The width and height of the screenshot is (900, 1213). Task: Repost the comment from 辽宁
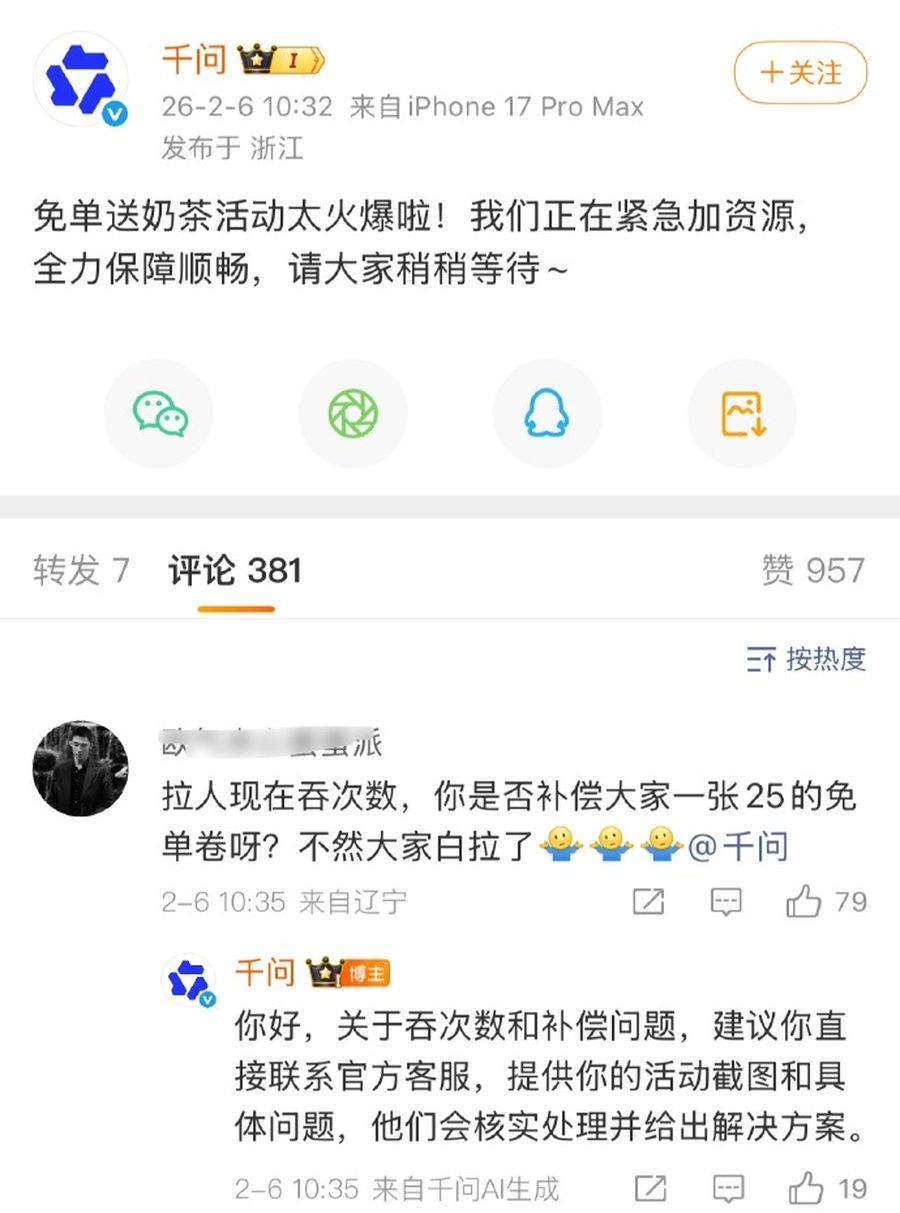click(649, 902)
